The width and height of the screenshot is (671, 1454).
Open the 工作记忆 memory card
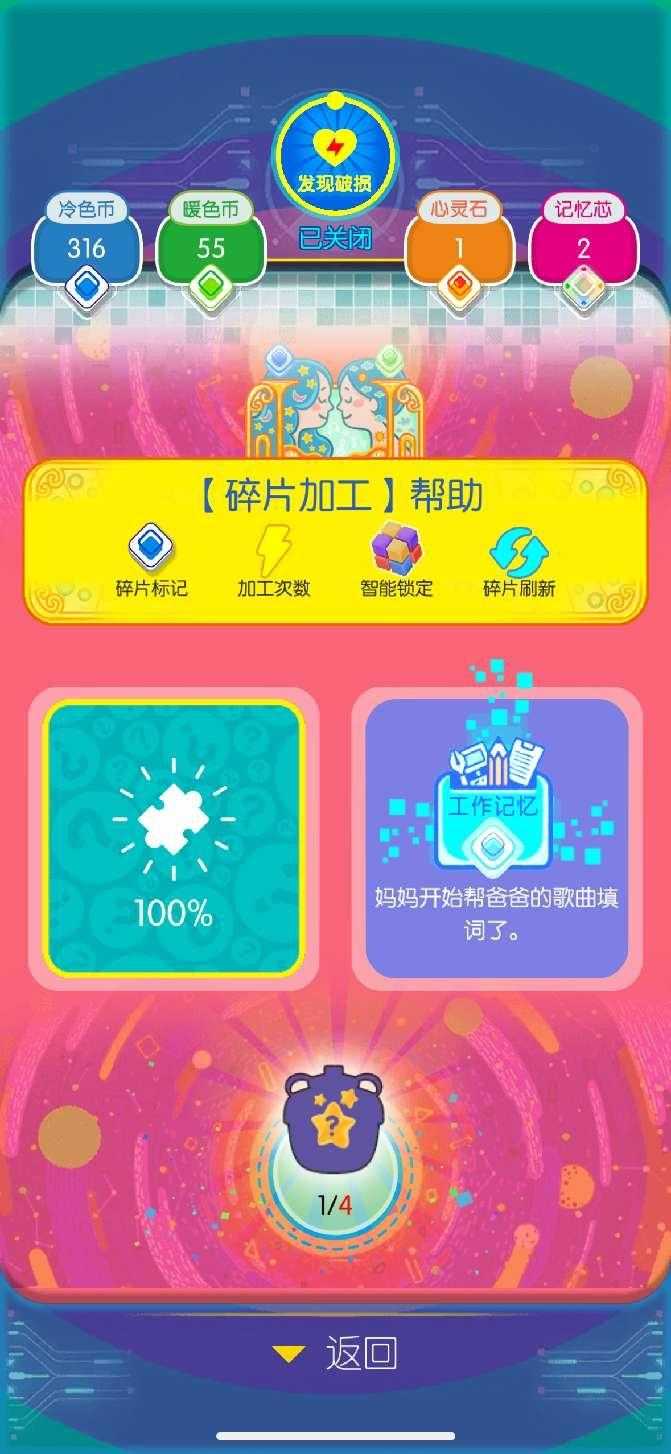pos(497,839)
